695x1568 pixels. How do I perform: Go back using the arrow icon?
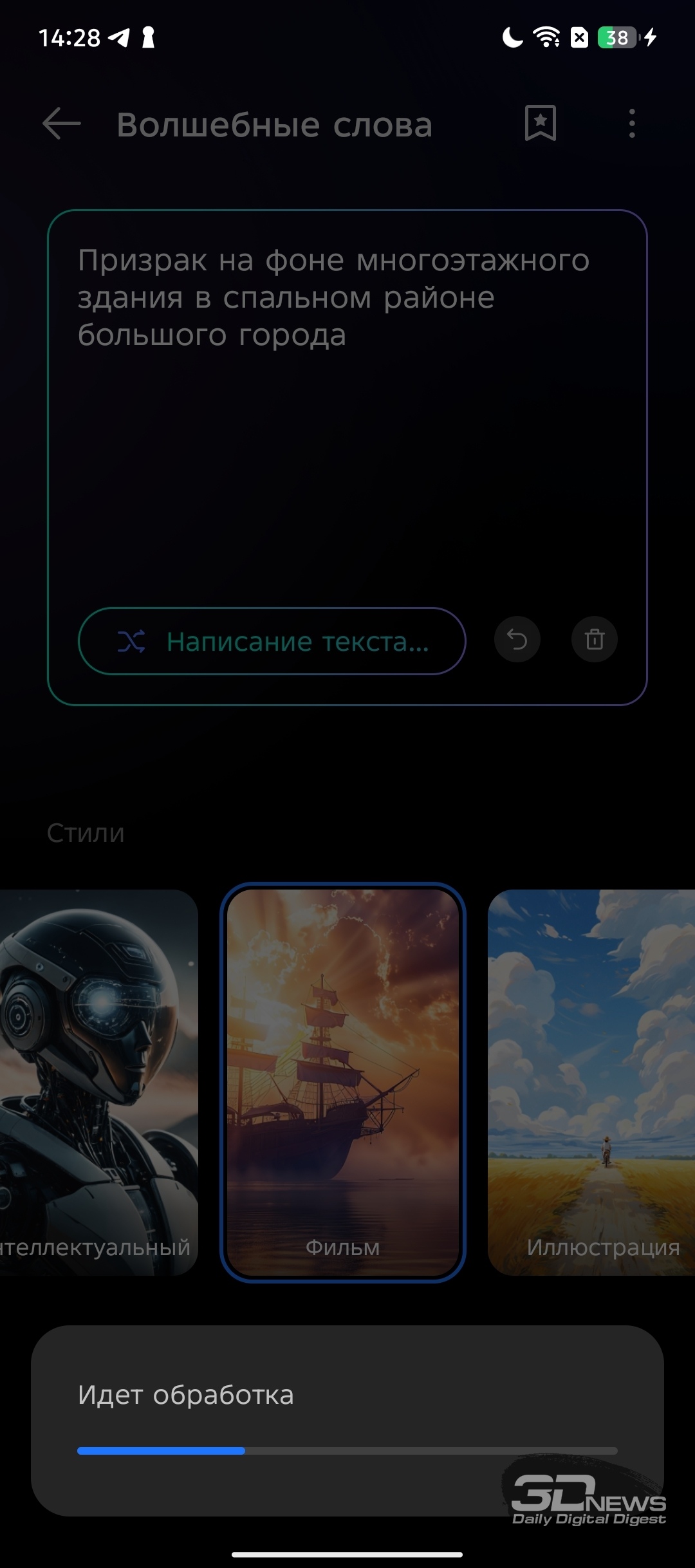[x=62, y=124]
